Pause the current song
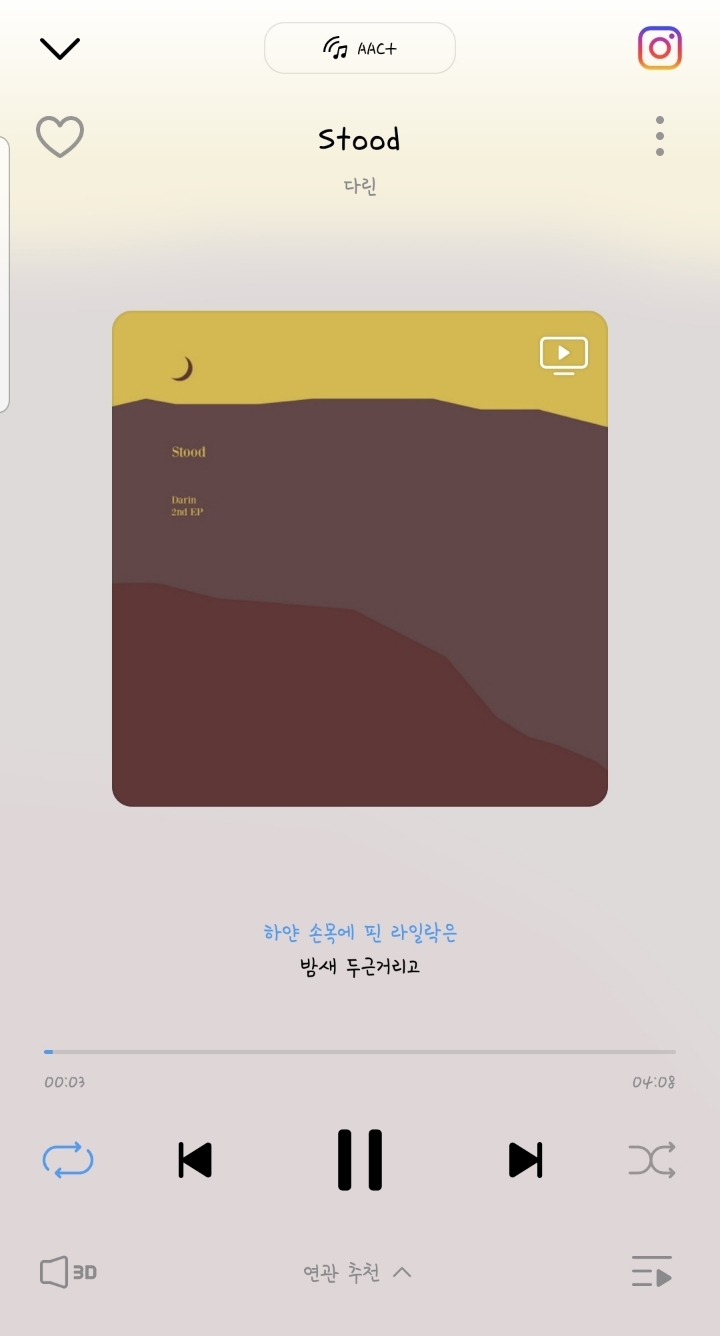This screenshot has width=720, height=1336. tap(360, 1160)
